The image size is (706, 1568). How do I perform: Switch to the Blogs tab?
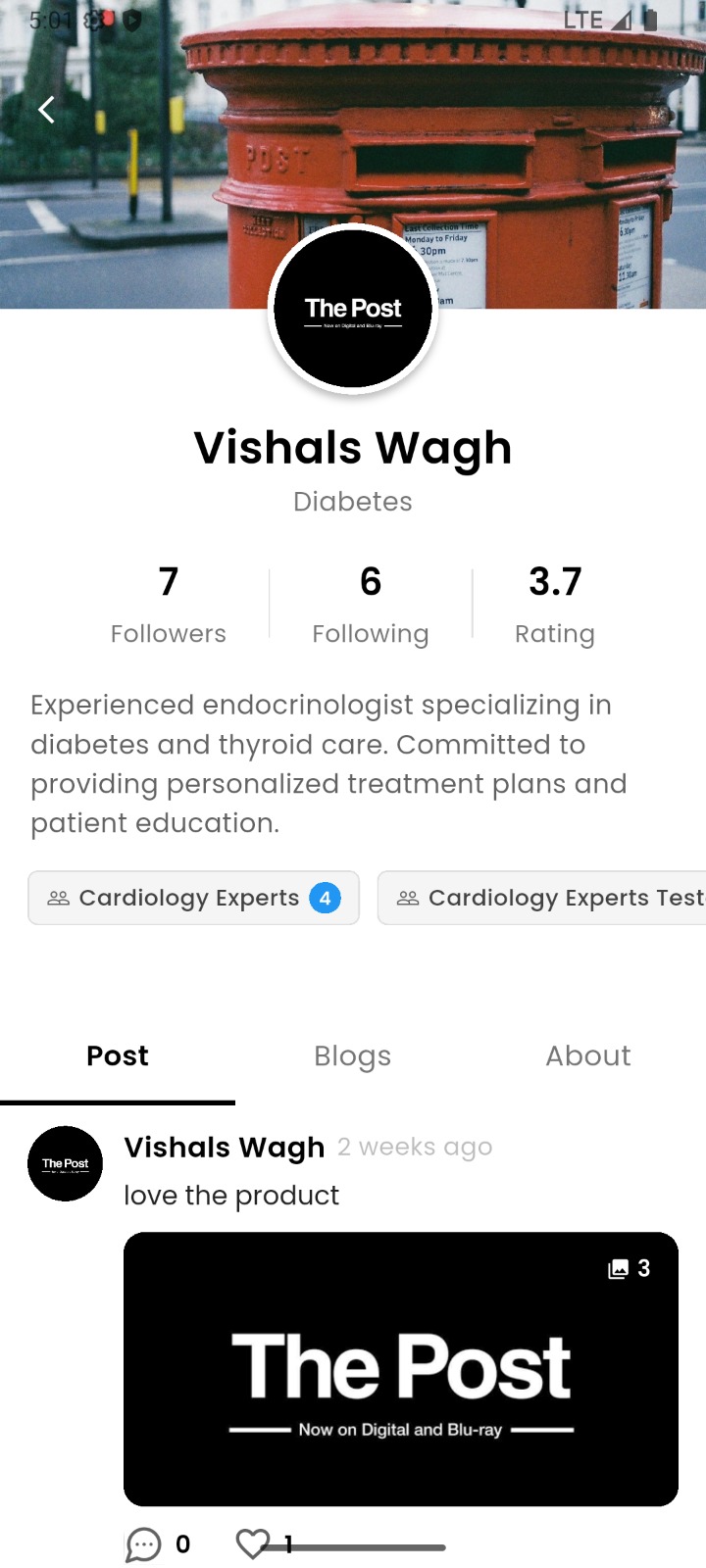pyautogui.click(x=353, y=1056)
